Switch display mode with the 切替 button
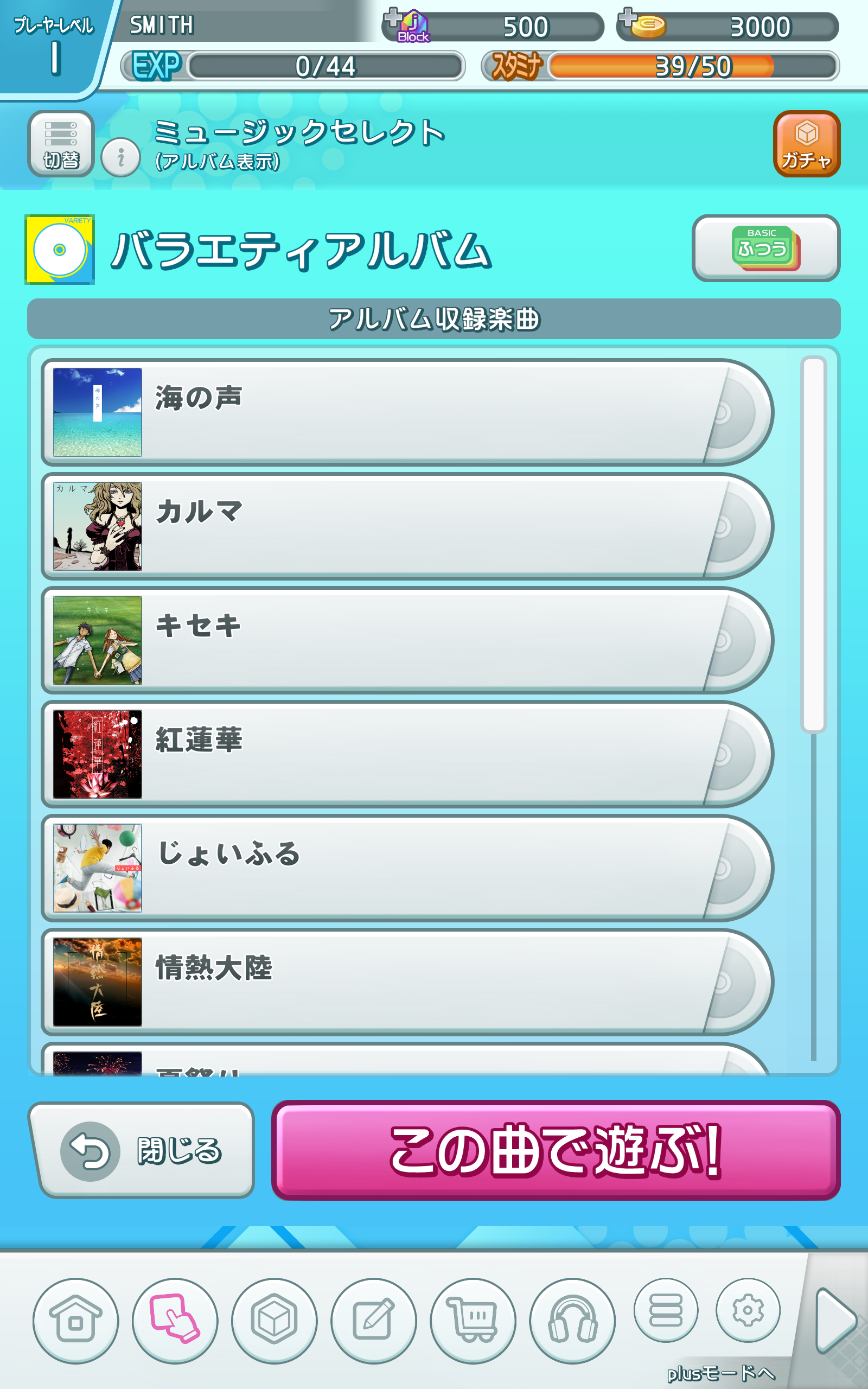The image size is (868, 1389). 61,143
